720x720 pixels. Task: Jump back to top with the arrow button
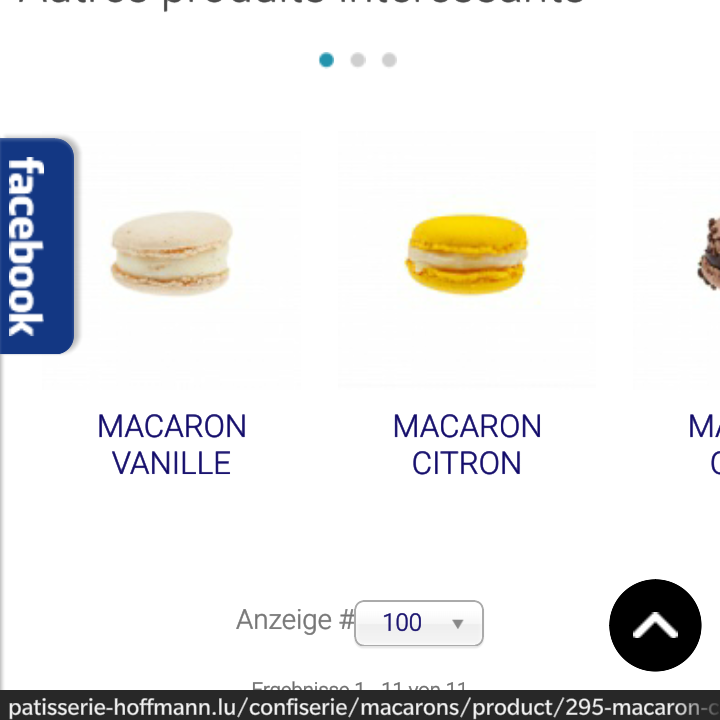coord(655,625)
